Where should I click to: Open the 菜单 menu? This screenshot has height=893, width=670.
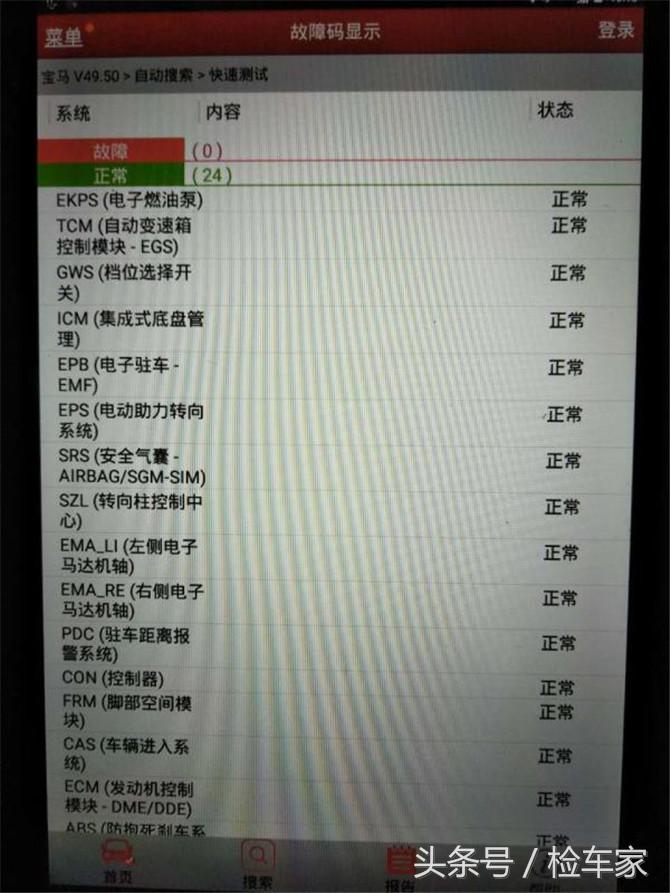click(64, 36)
